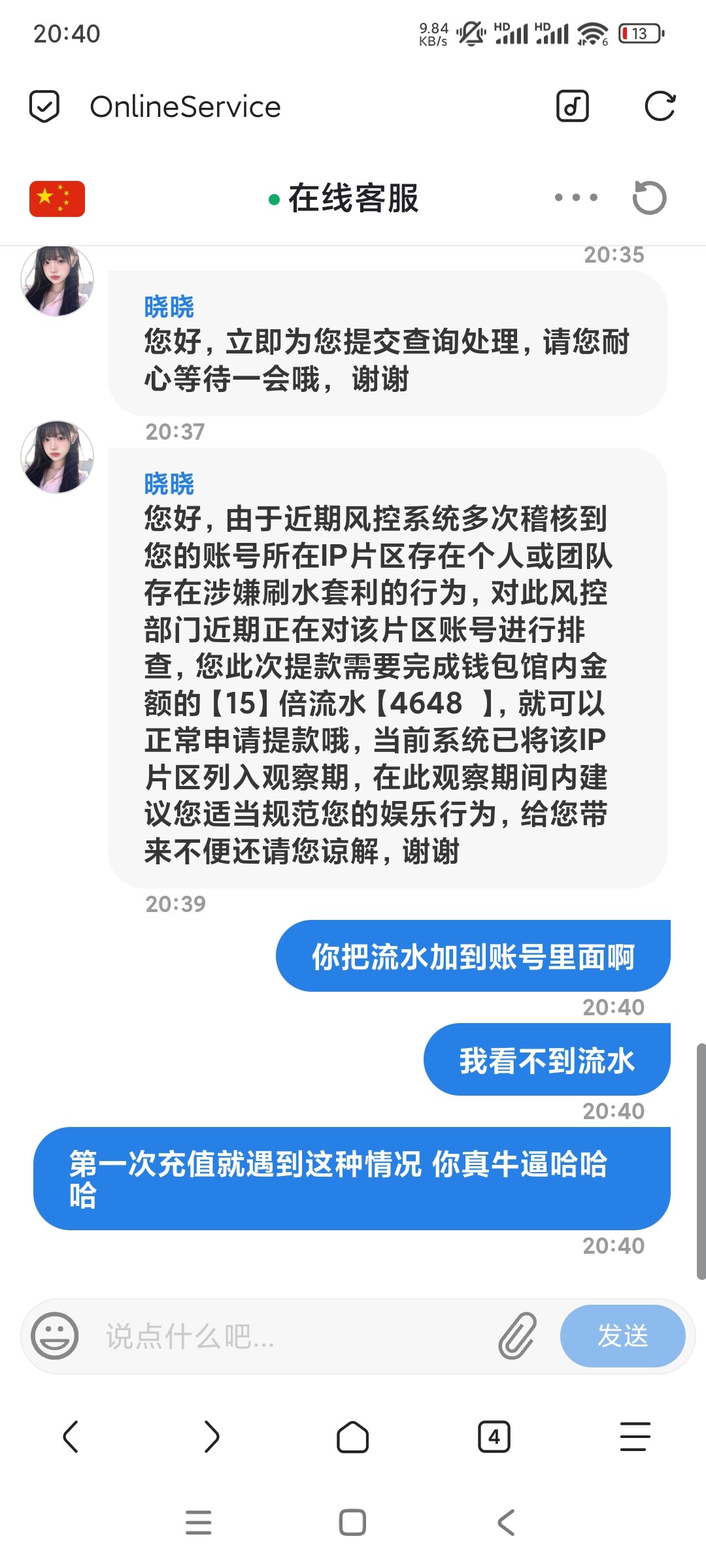Tap the OnlineService page title
This screenshot has height=1568, width=706.
185,106
